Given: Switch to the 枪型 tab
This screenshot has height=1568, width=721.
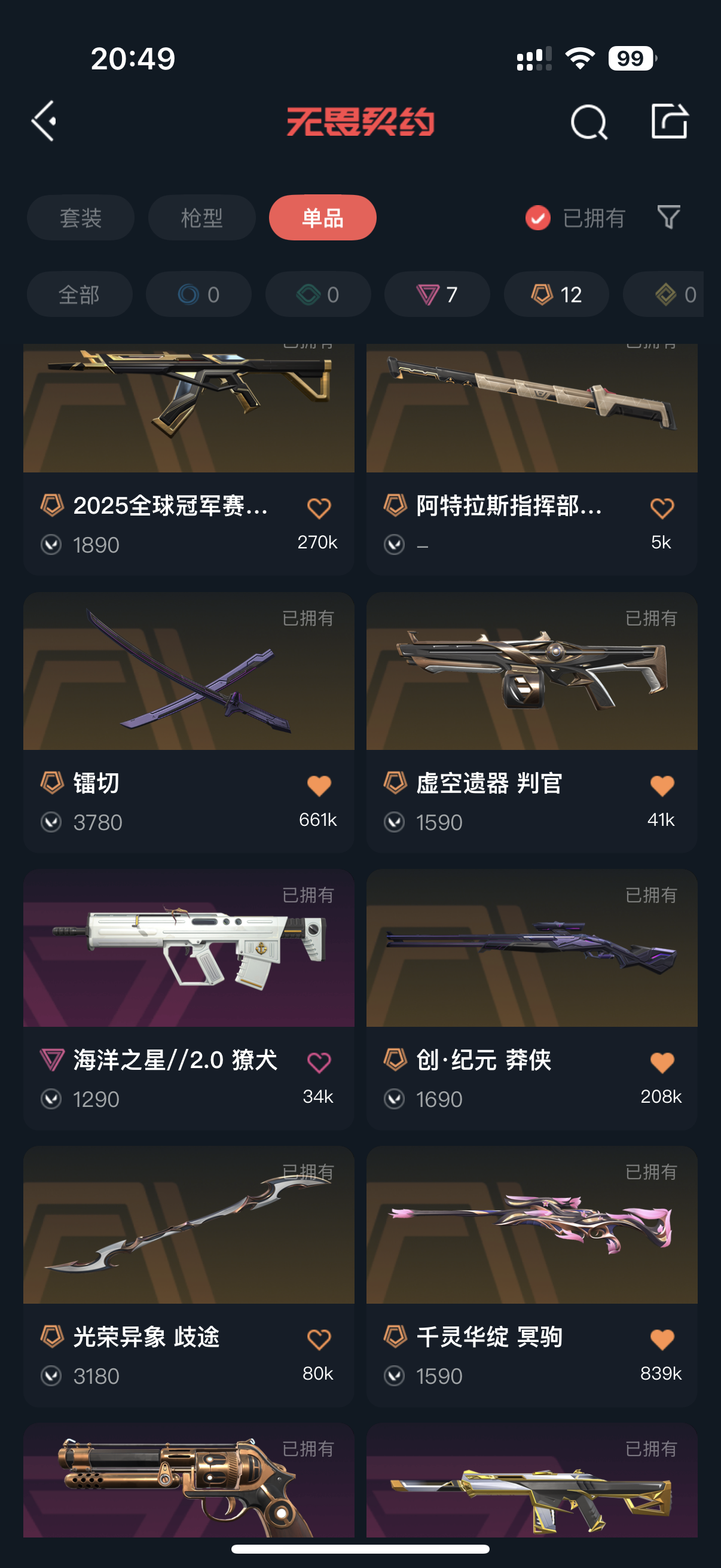Looking at the screenshot, I should (201, 218).
